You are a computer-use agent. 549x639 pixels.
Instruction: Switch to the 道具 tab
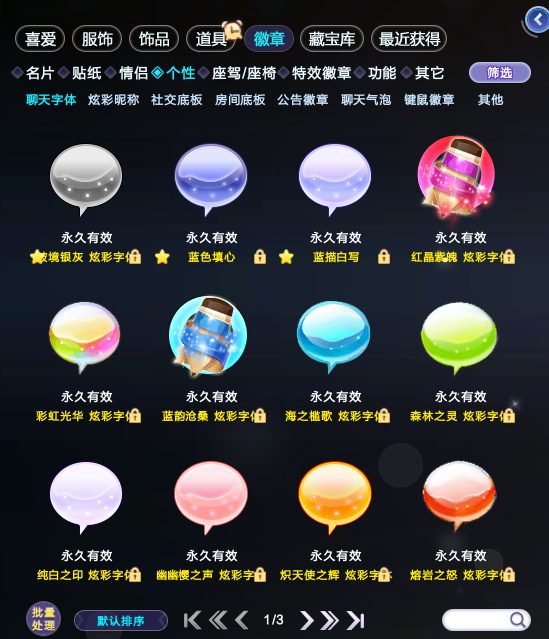point(211,39)
